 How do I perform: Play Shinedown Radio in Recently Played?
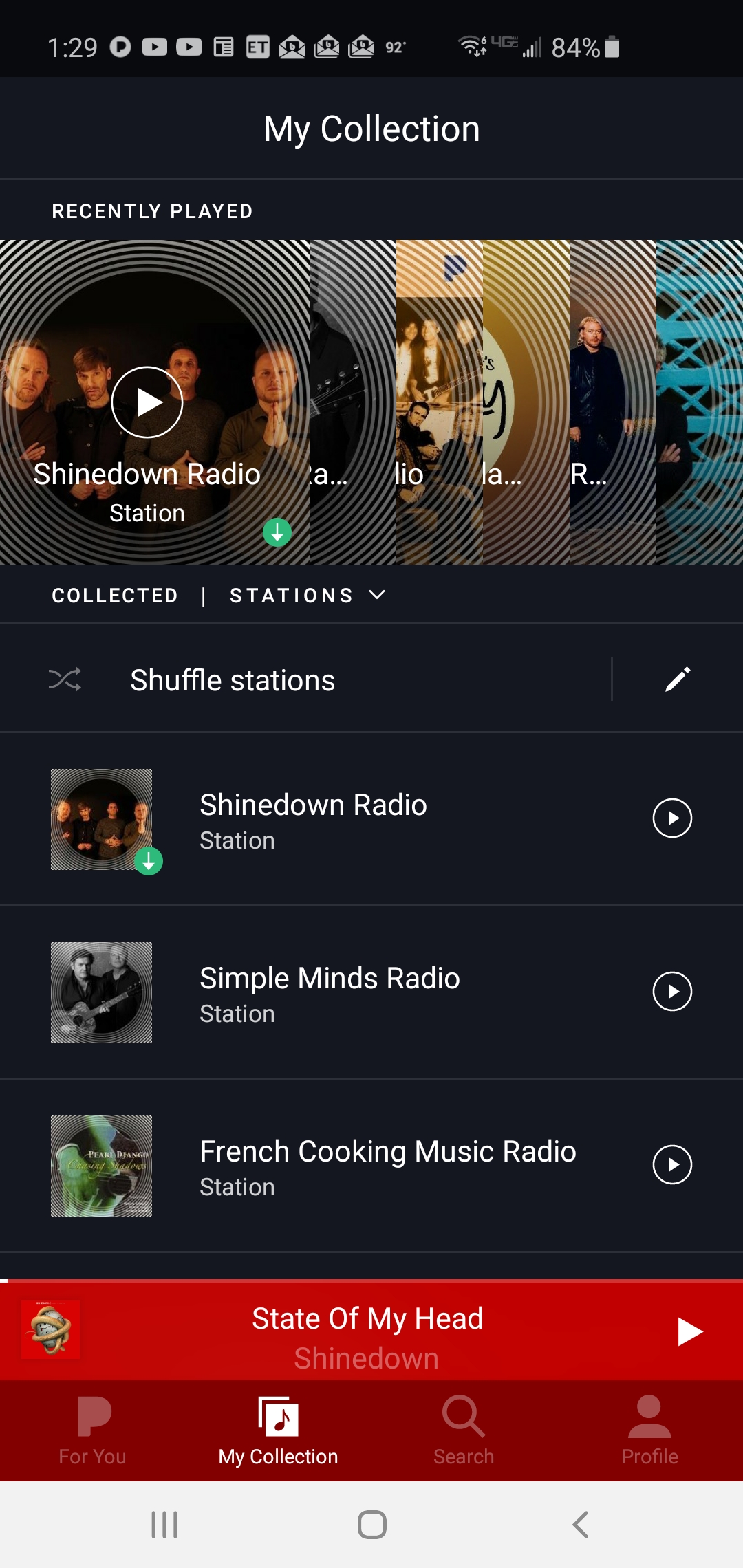pos(147,402)
